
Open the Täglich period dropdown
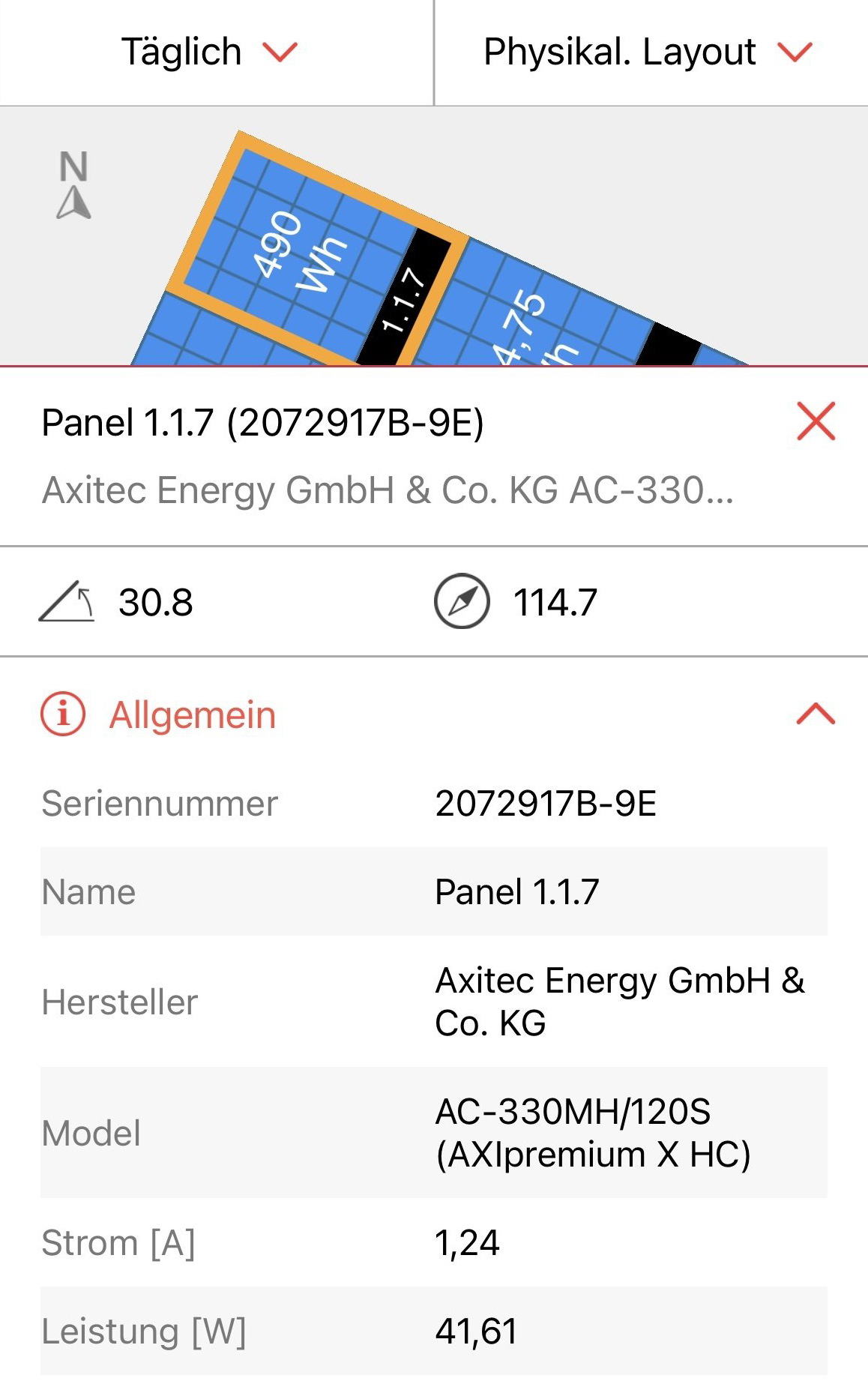[x=210, y=52]
